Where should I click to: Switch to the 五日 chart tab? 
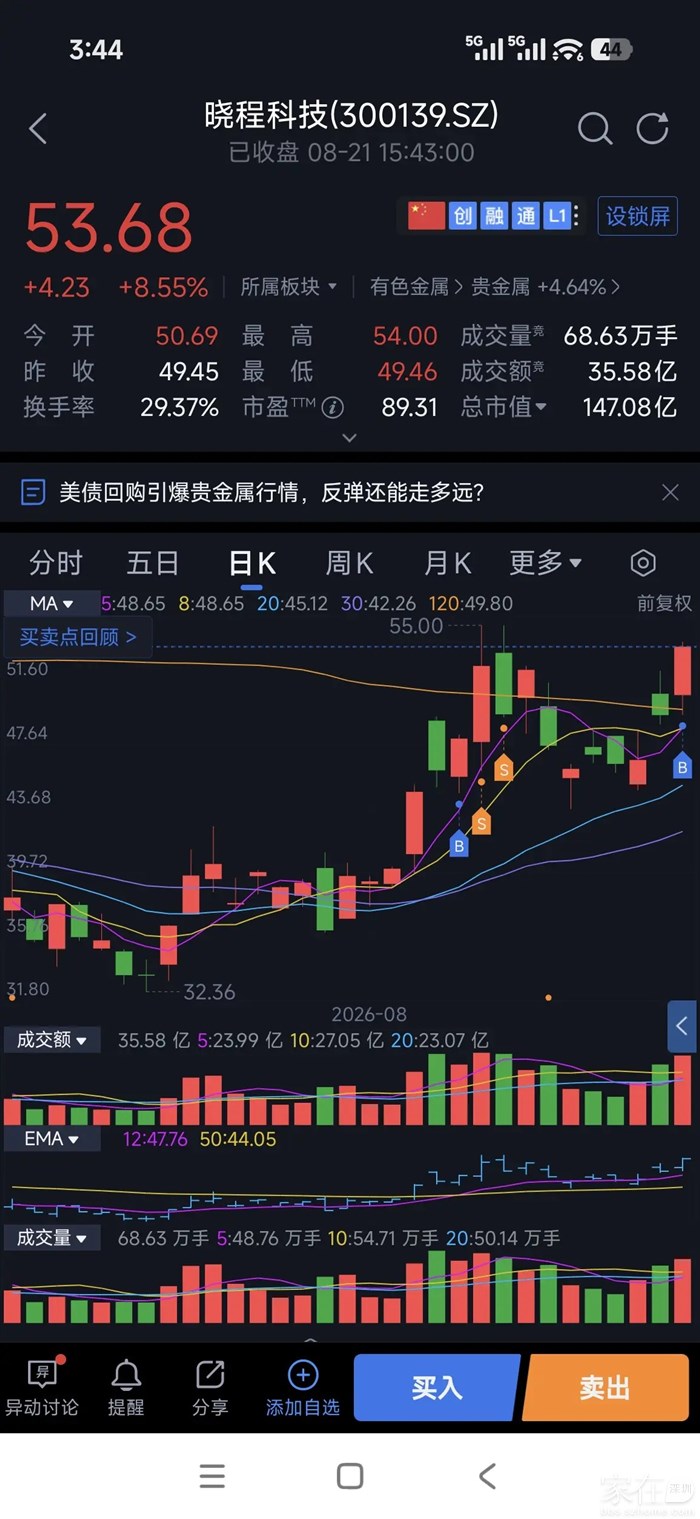(152, 563)
